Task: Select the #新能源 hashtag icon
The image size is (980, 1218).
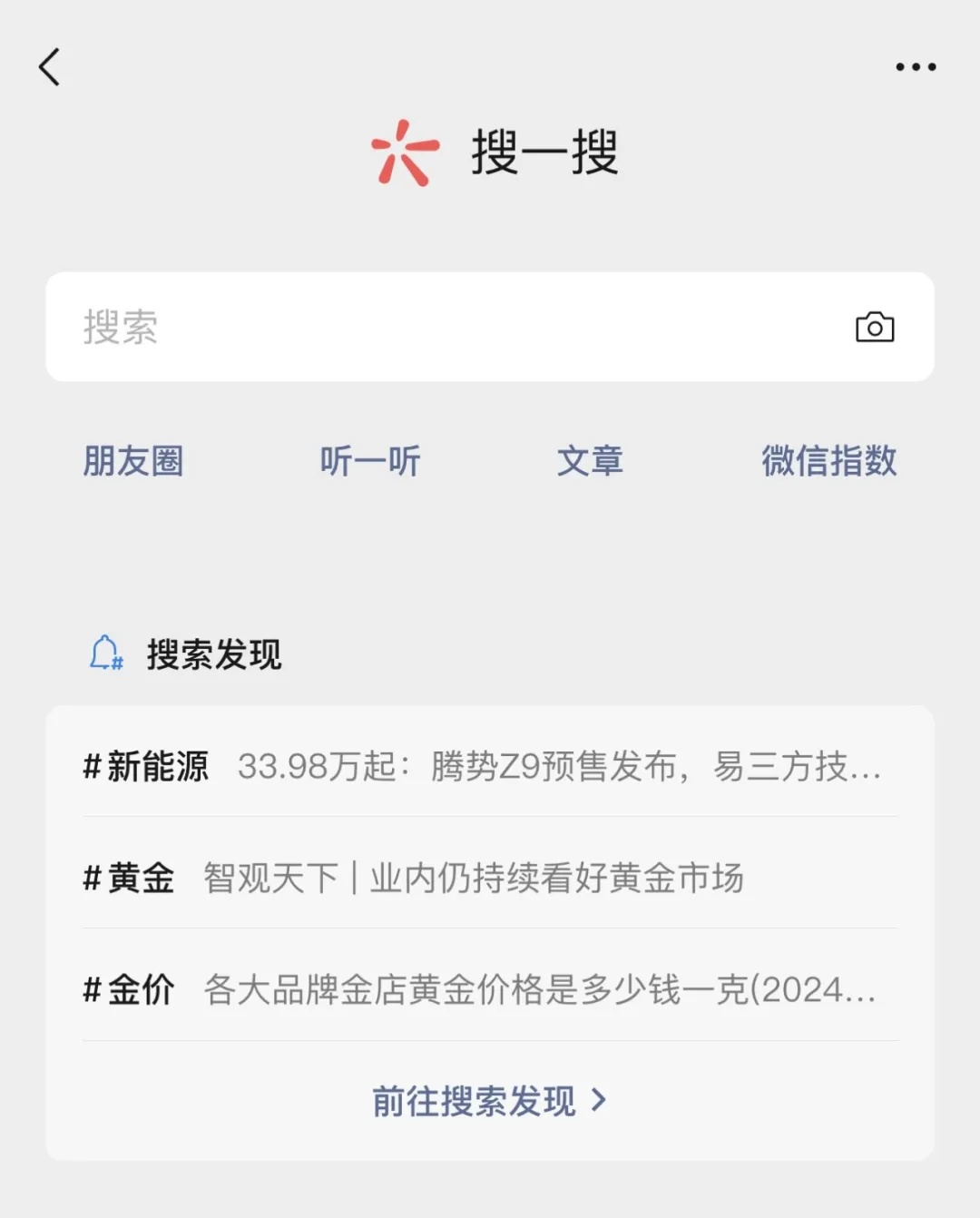Action: tap(91, 767)
